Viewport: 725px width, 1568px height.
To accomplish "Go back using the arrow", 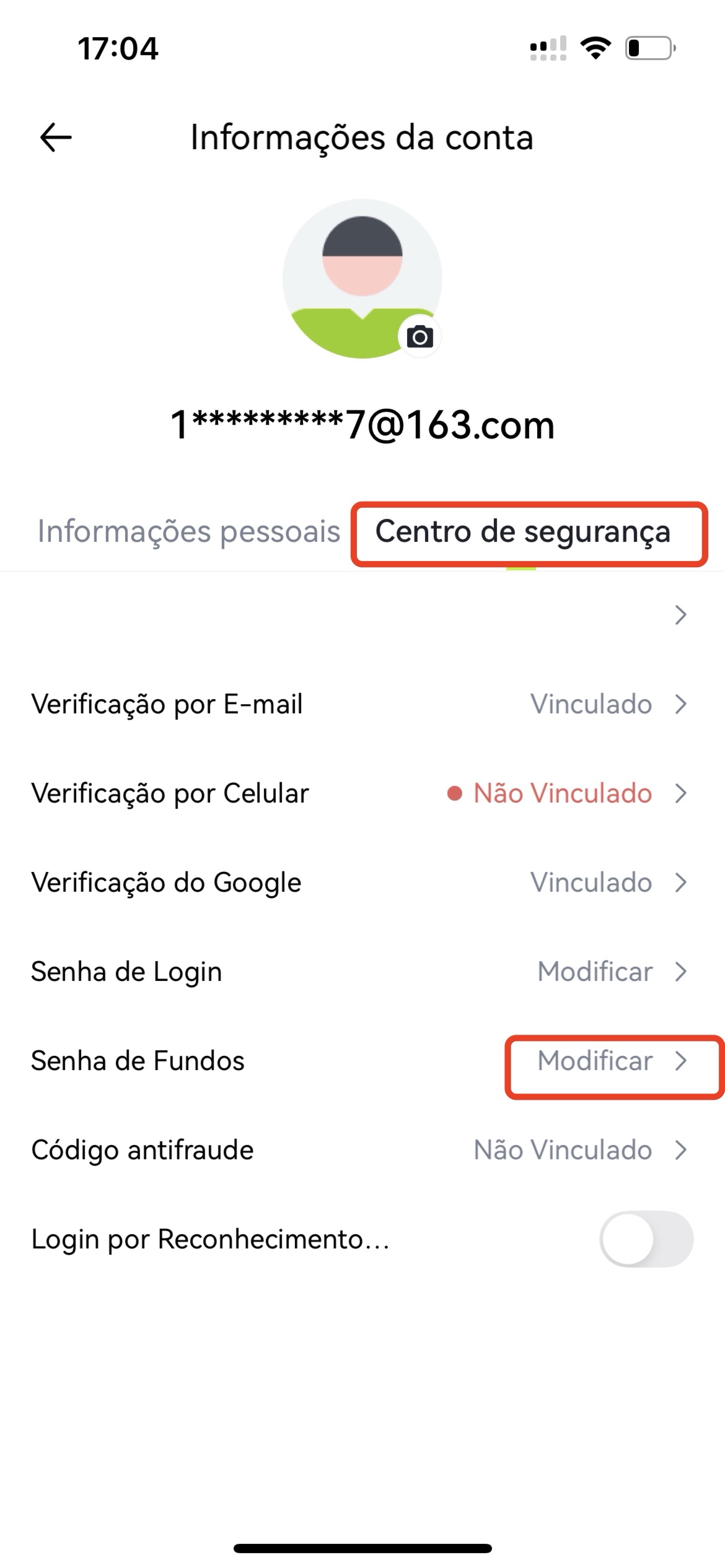I will (x=56, y=137).
